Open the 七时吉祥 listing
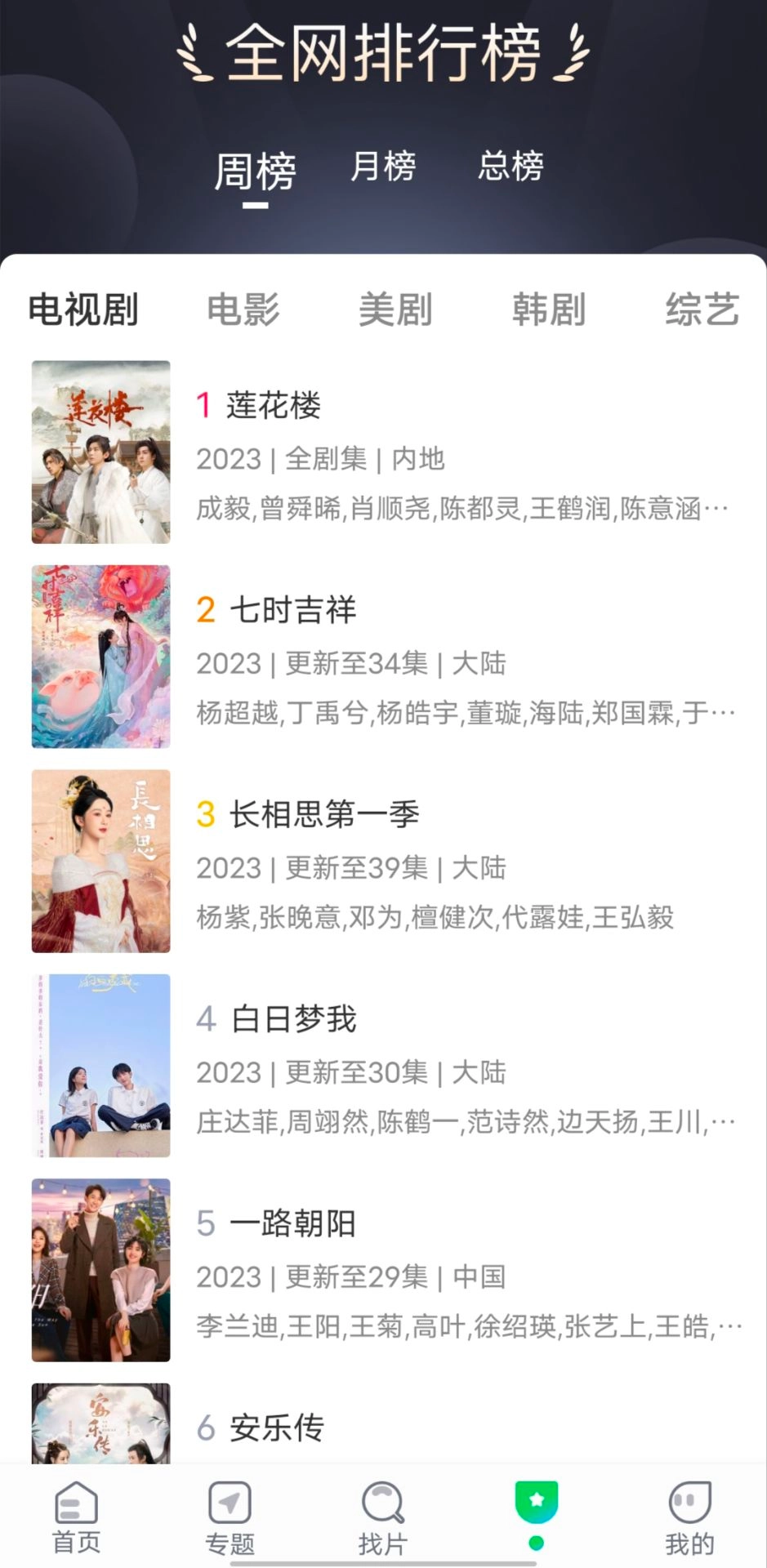This screenshot has height=1568, width=767. (292, 610)
